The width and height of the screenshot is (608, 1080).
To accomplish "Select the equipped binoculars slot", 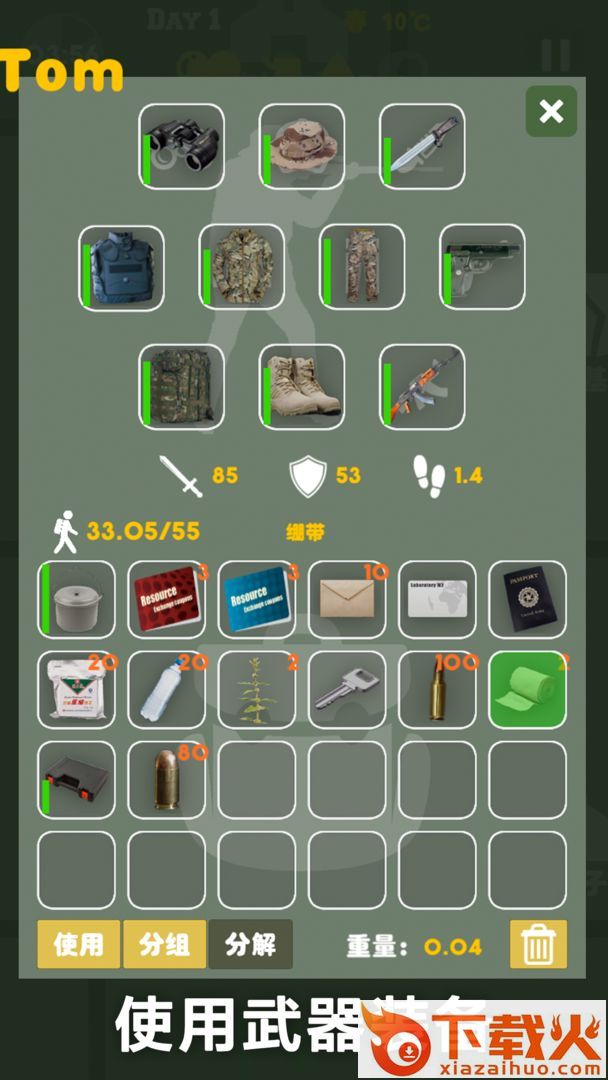I will coord(181,146).
